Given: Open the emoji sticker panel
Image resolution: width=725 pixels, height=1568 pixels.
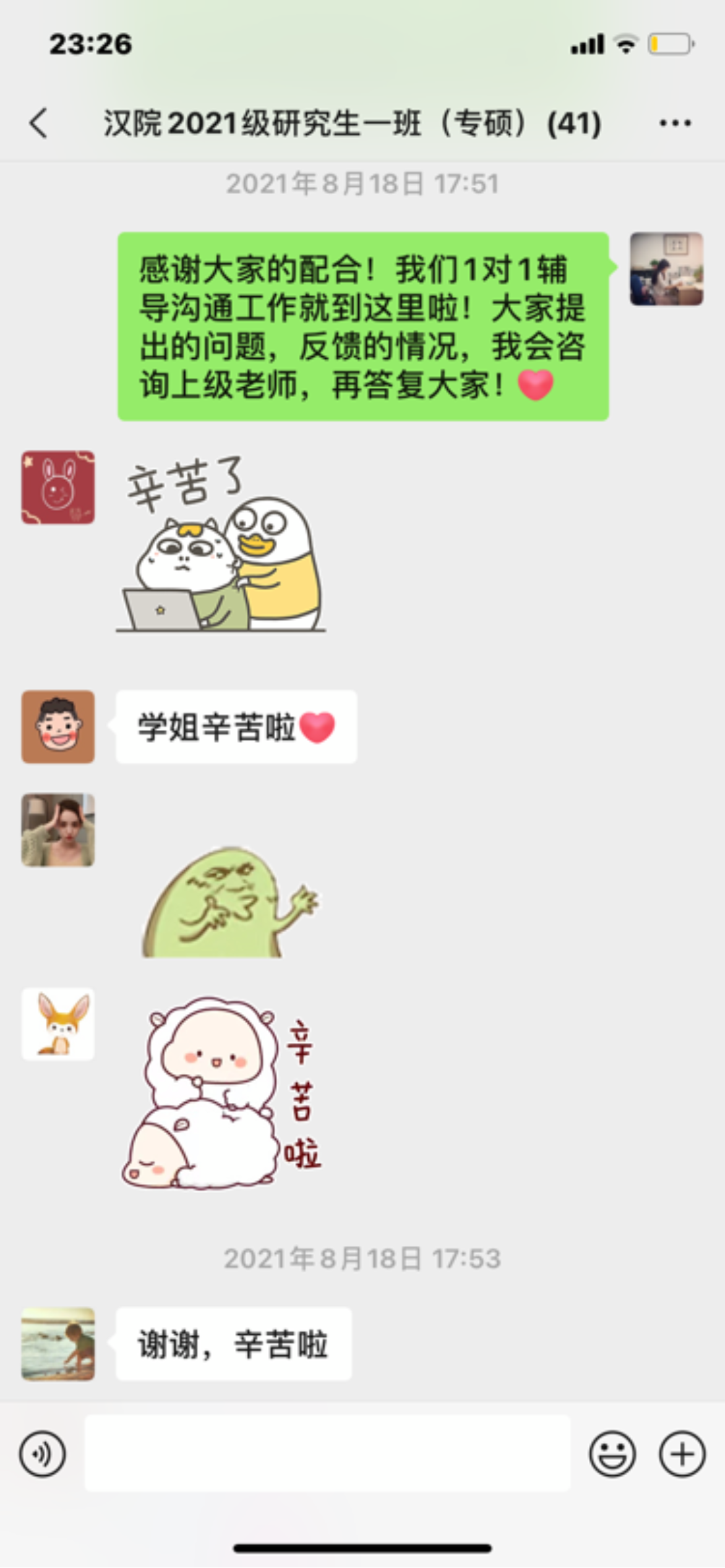Looking at the screenshot, I should [612, 1454].
